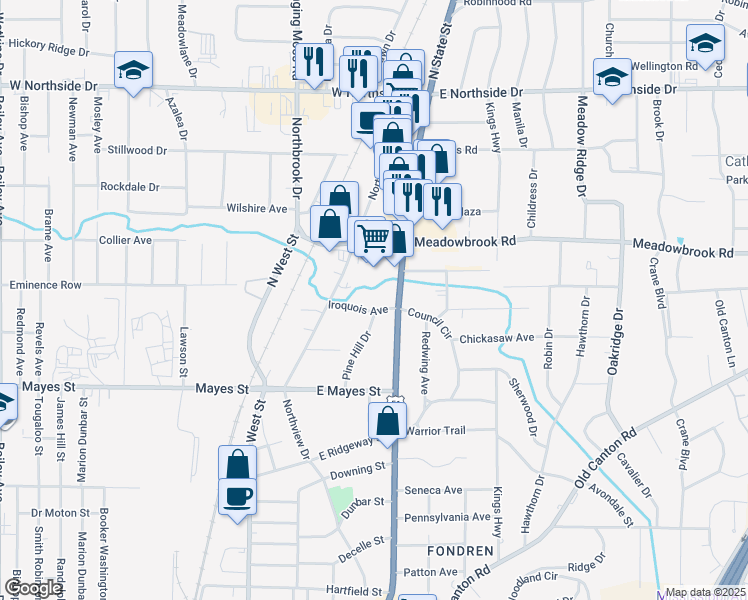
Task: Open the shopping bag marker near Collier Ave
Action: (330, 225)
